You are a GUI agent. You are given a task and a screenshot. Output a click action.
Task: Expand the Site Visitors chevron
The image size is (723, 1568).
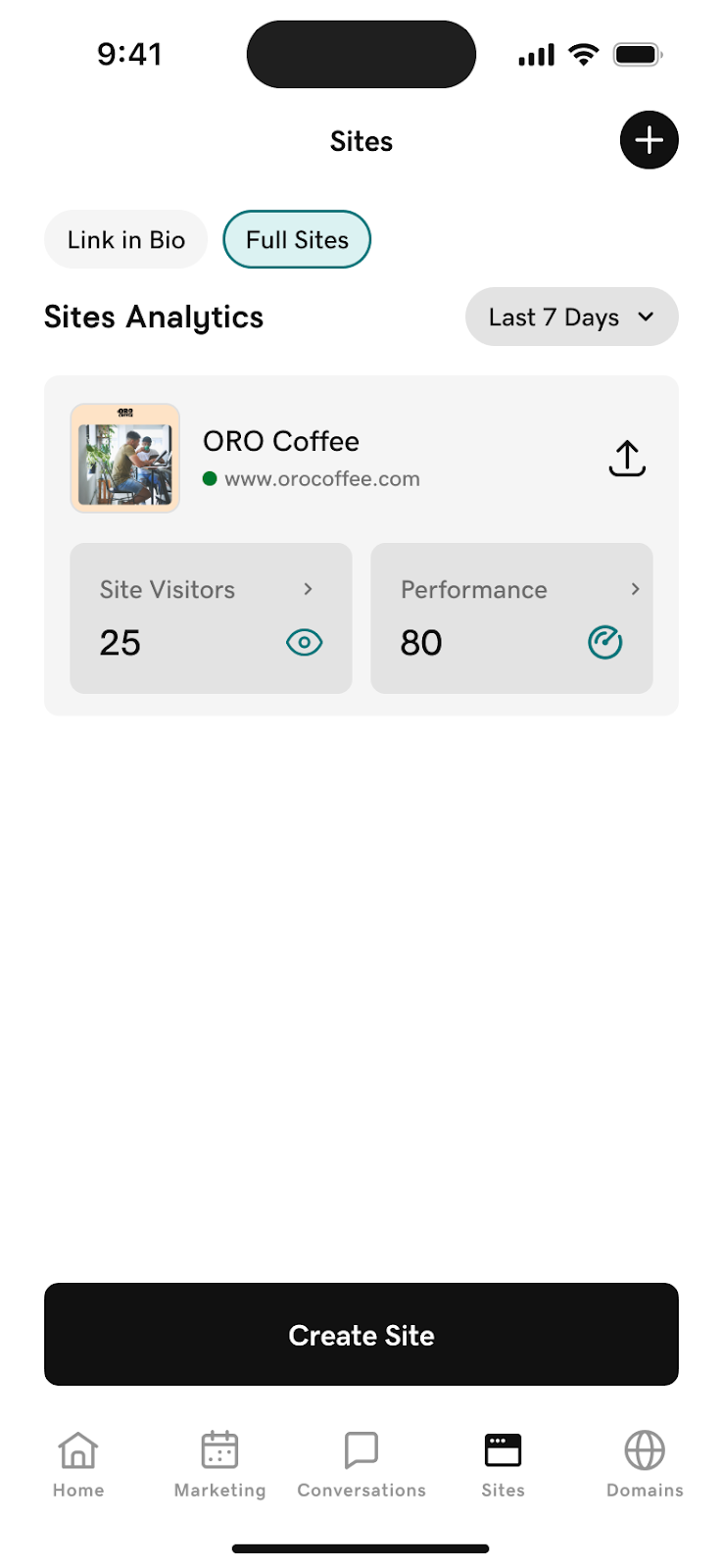pos(308,589)
